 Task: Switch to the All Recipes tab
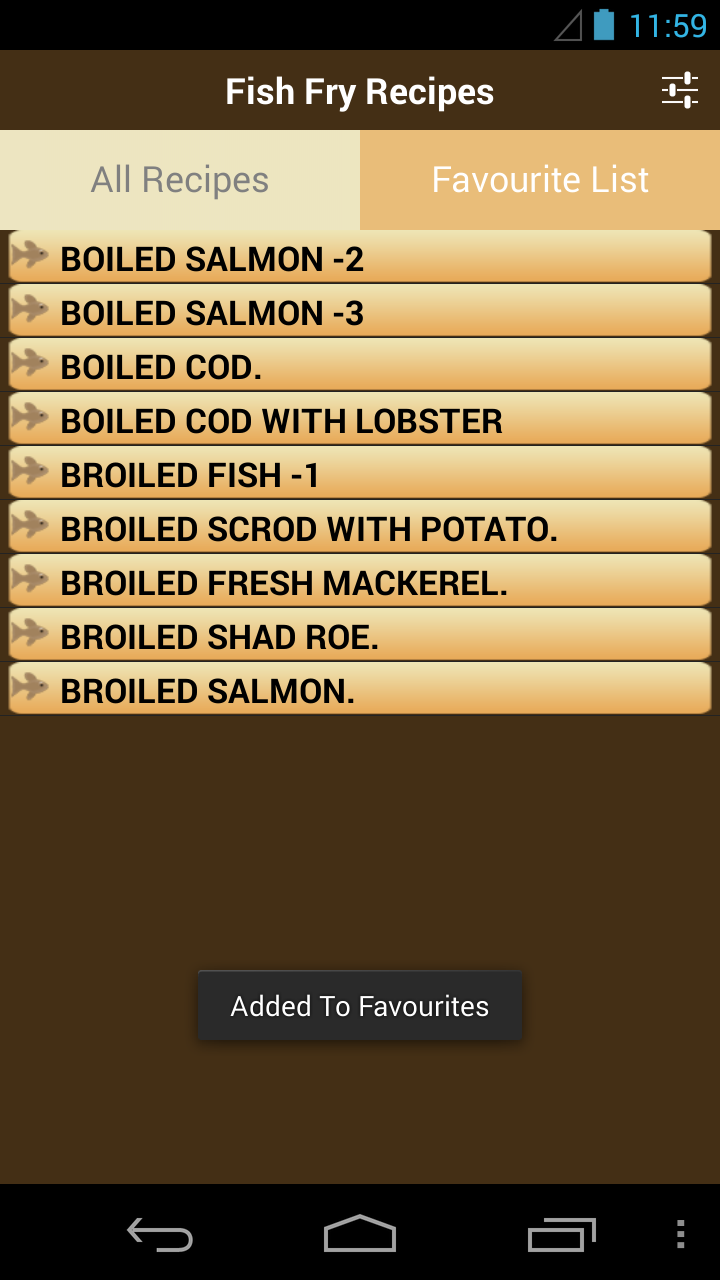point(180,180)
